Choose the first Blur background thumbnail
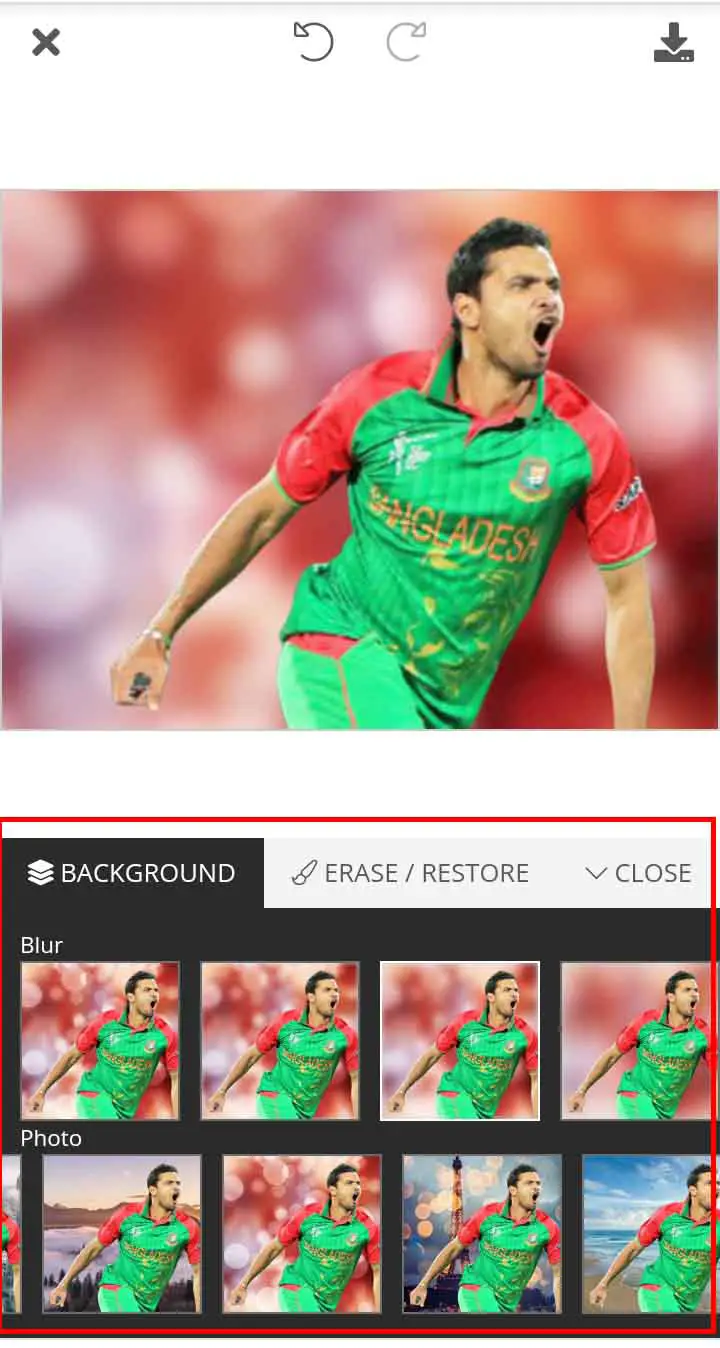Image resolution: width=720 pixels, height=1348 pixels. [x=100, y=1040]
